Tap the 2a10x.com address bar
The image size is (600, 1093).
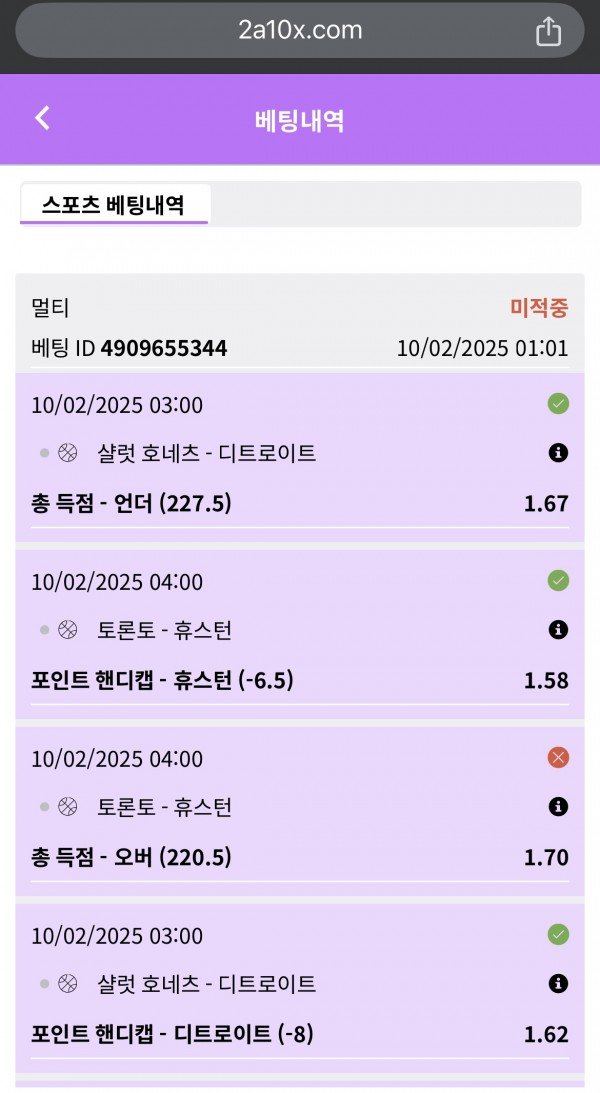coord(300,31)
